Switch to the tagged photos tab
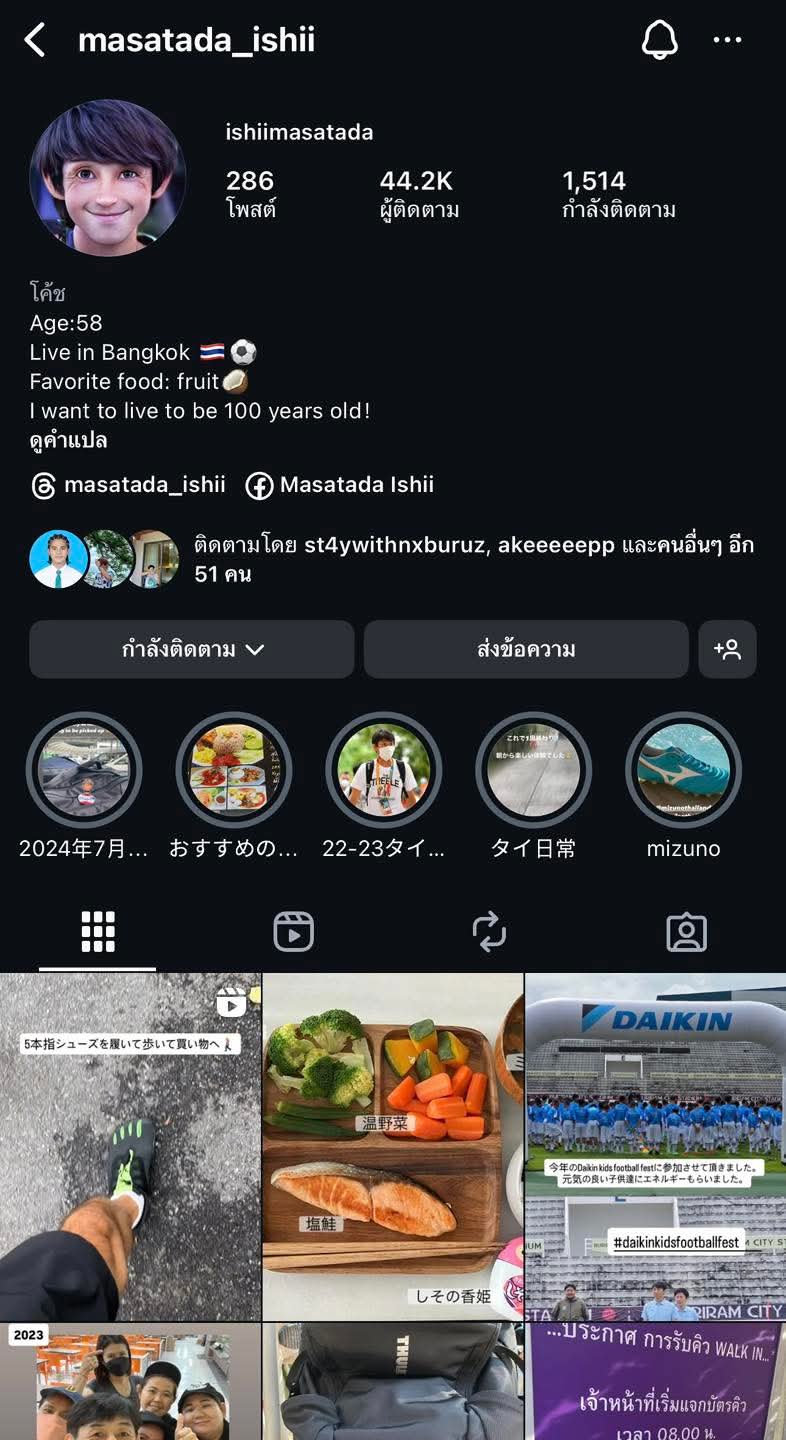This screenshot has width=786, height=1440. pyautogui.click(x=687, y=932)
